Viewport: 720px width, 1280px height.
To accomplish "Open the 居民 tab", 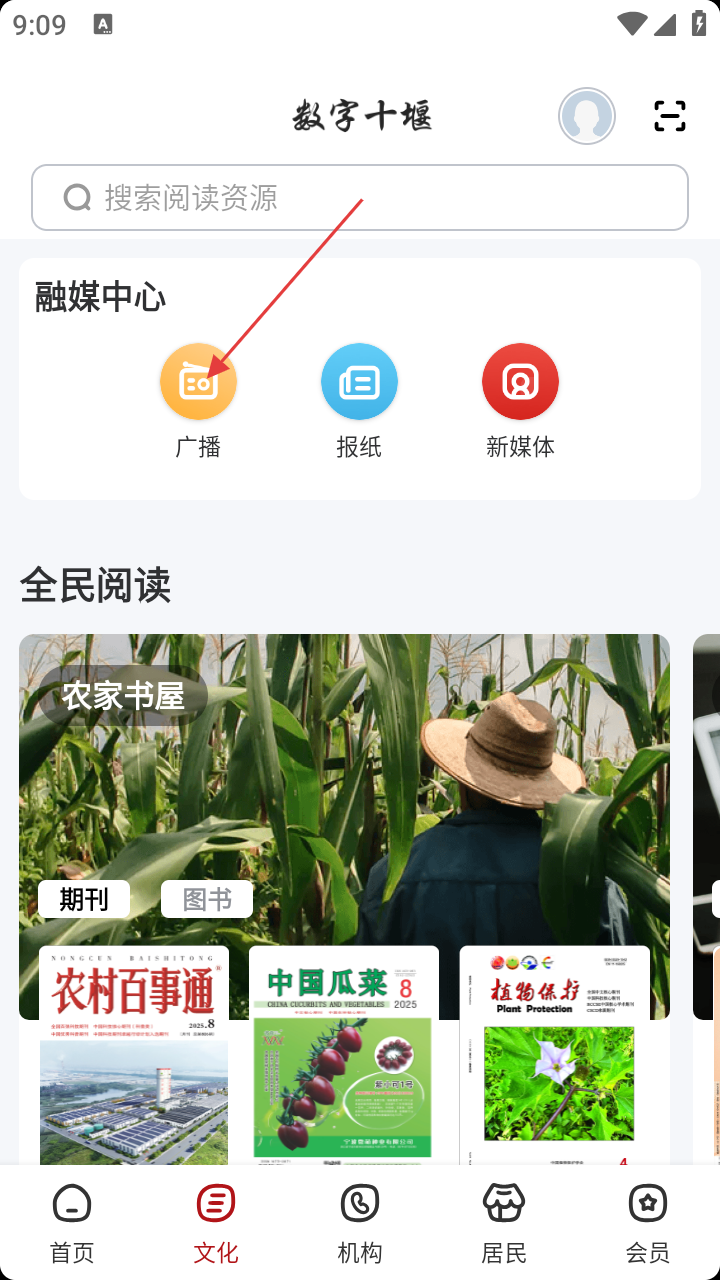I will click(504, 1223).
